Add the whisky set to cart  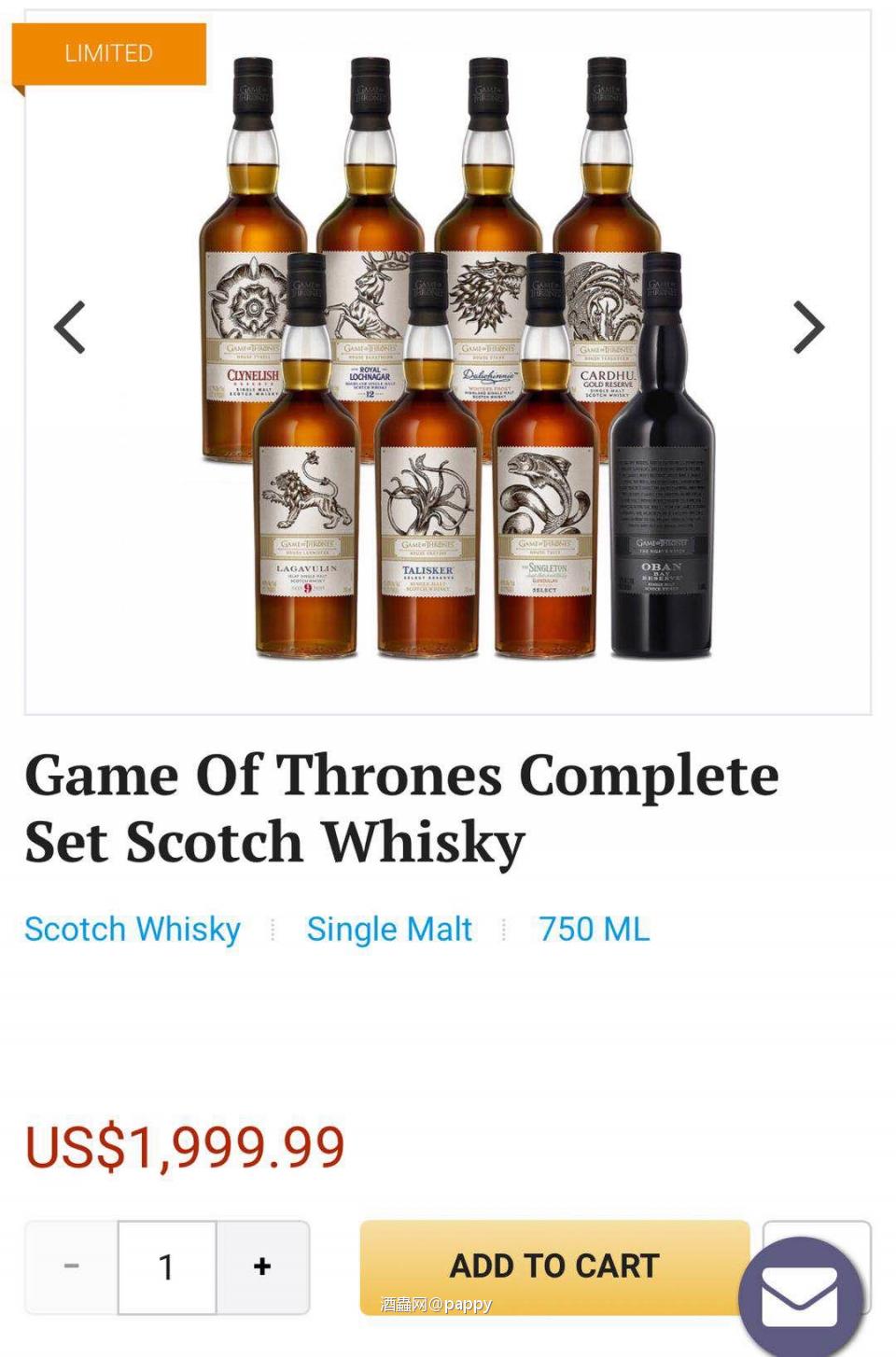(554, 1266)
